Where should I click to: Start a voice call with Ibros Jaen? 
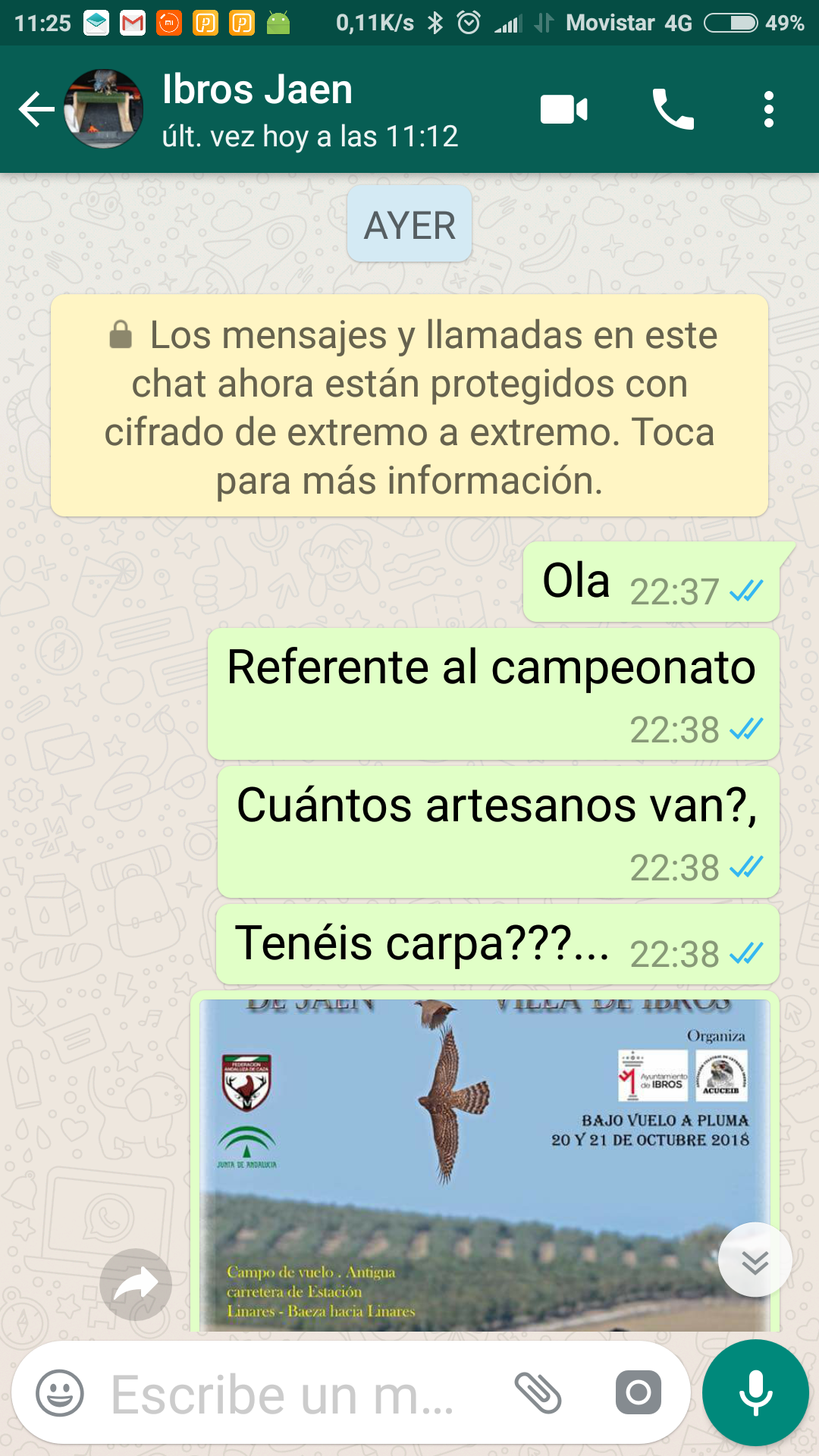click(x=673, y=110)
